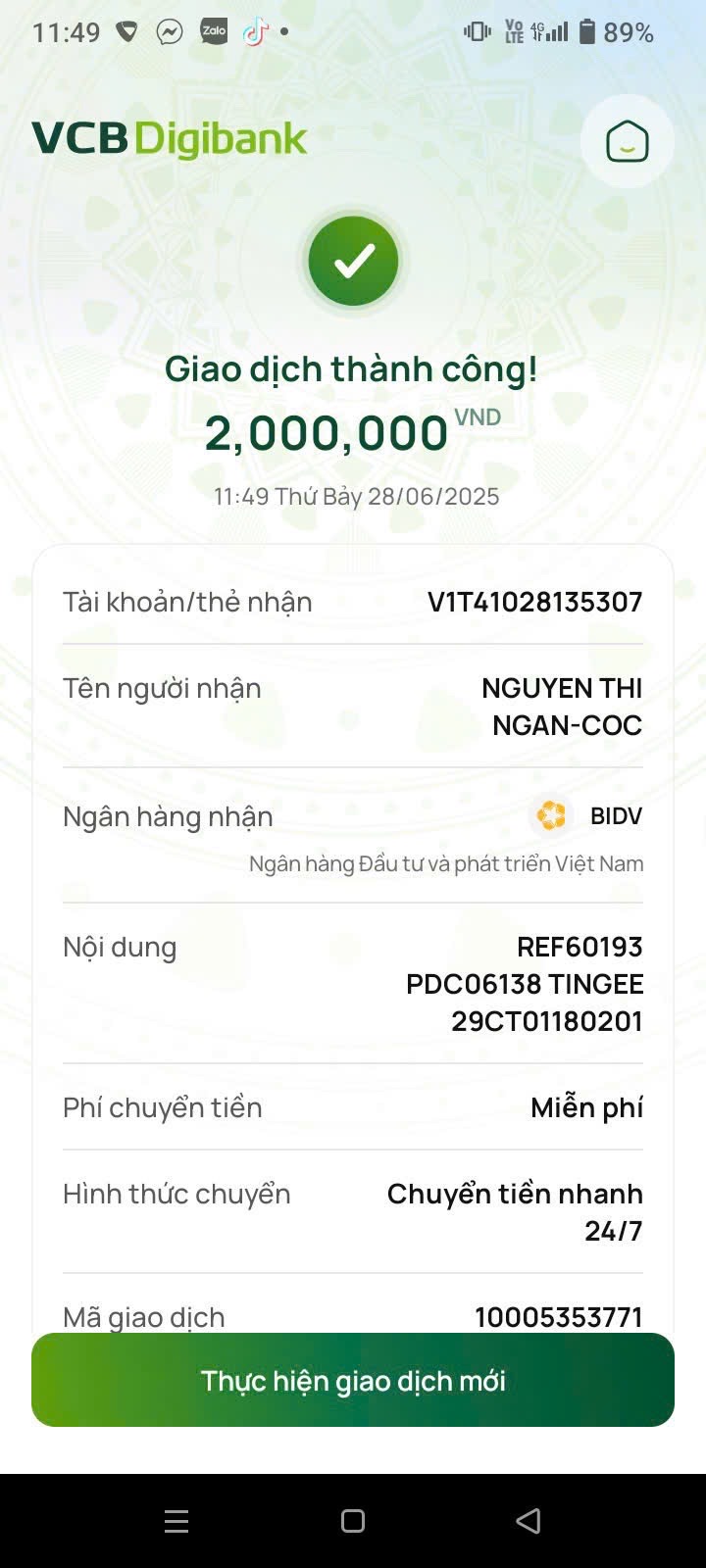Go to phone home via square button
This screenshot has height=1568, width=706.
(353, 1521)
